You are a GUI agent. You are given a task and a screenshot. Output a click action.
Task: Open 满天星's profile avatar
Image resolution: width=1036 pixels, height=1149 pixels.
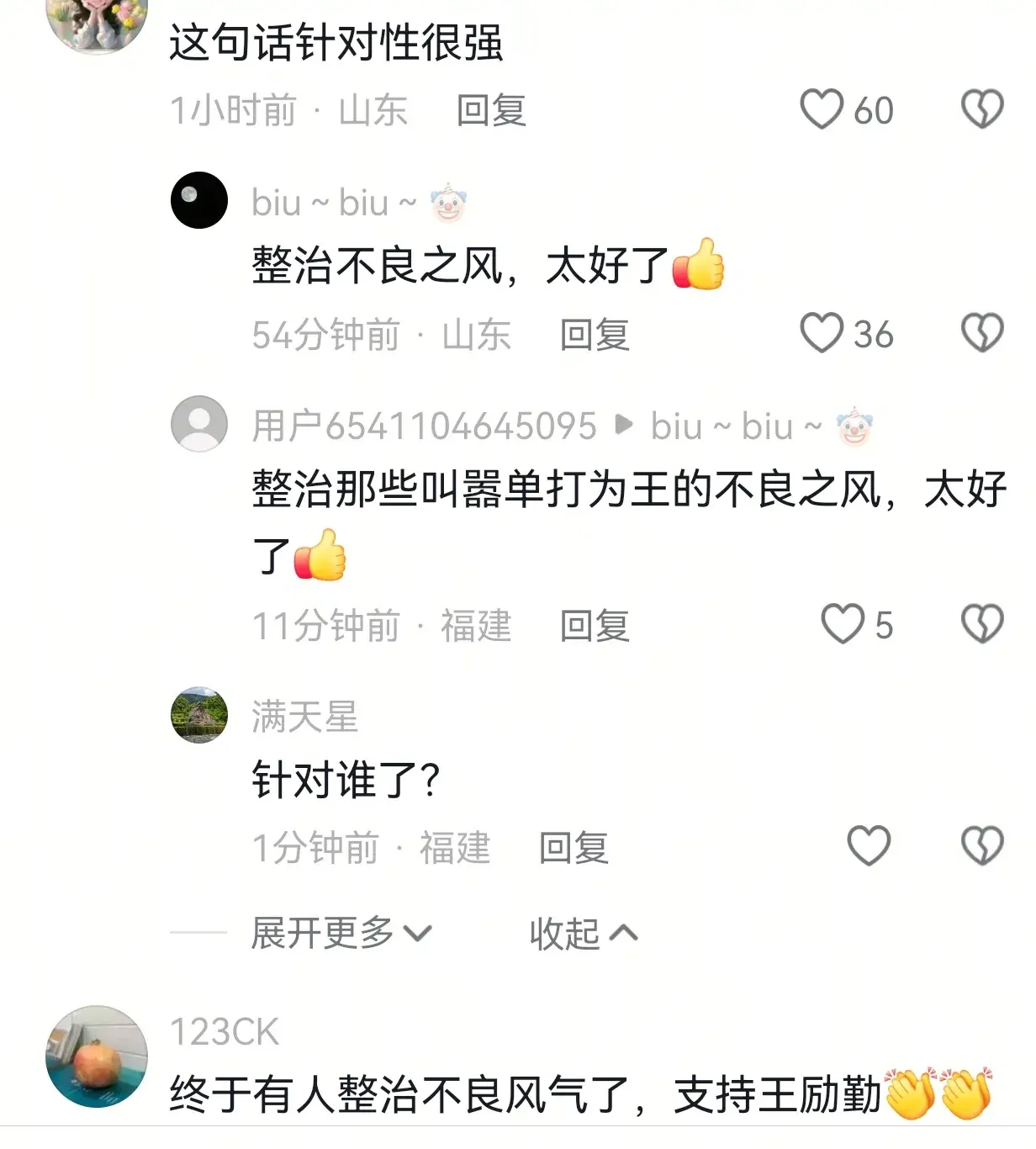pos(199,715)
